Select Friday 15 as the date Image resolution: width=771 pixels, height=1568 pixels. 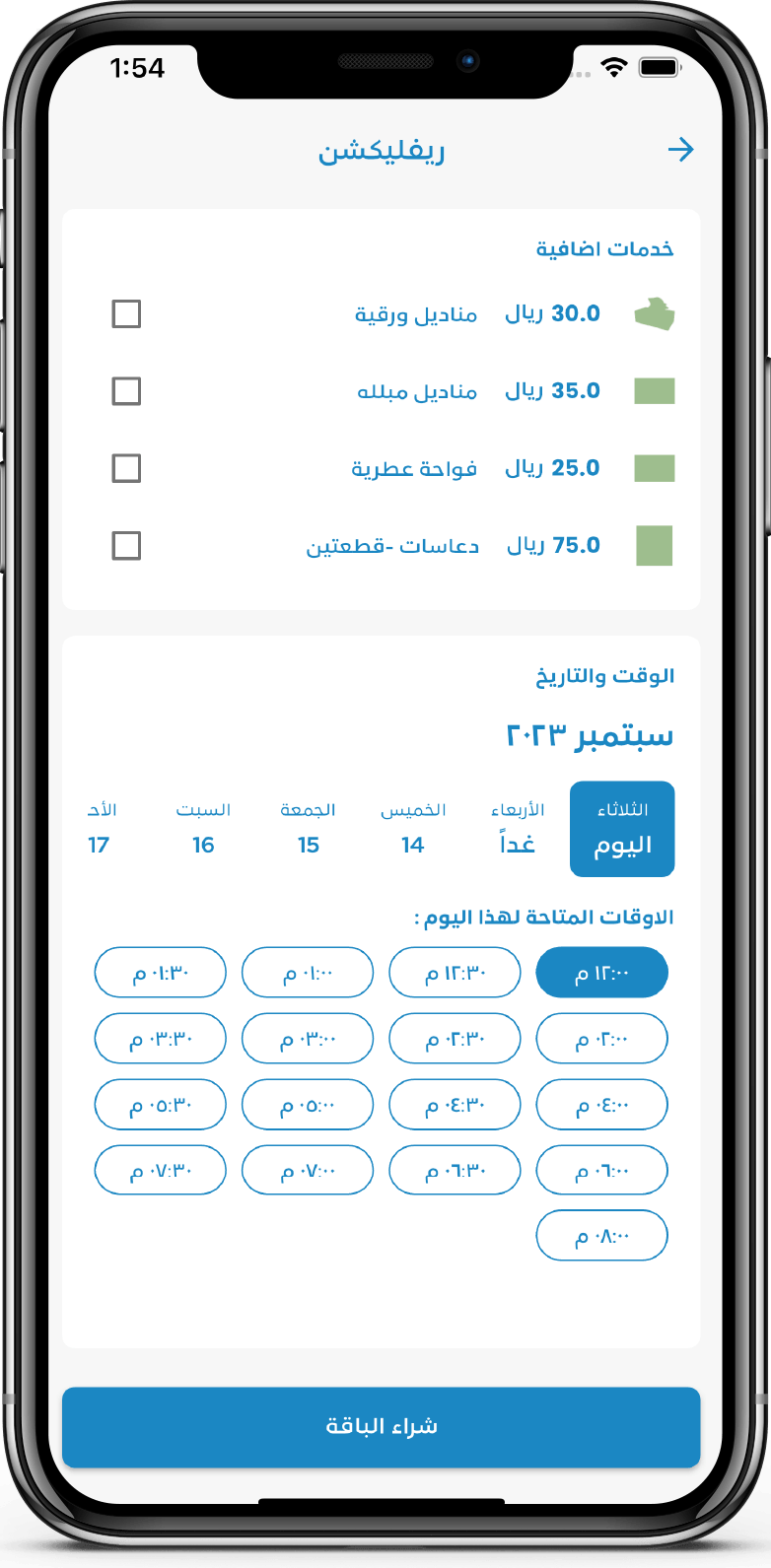click(309, 828)
